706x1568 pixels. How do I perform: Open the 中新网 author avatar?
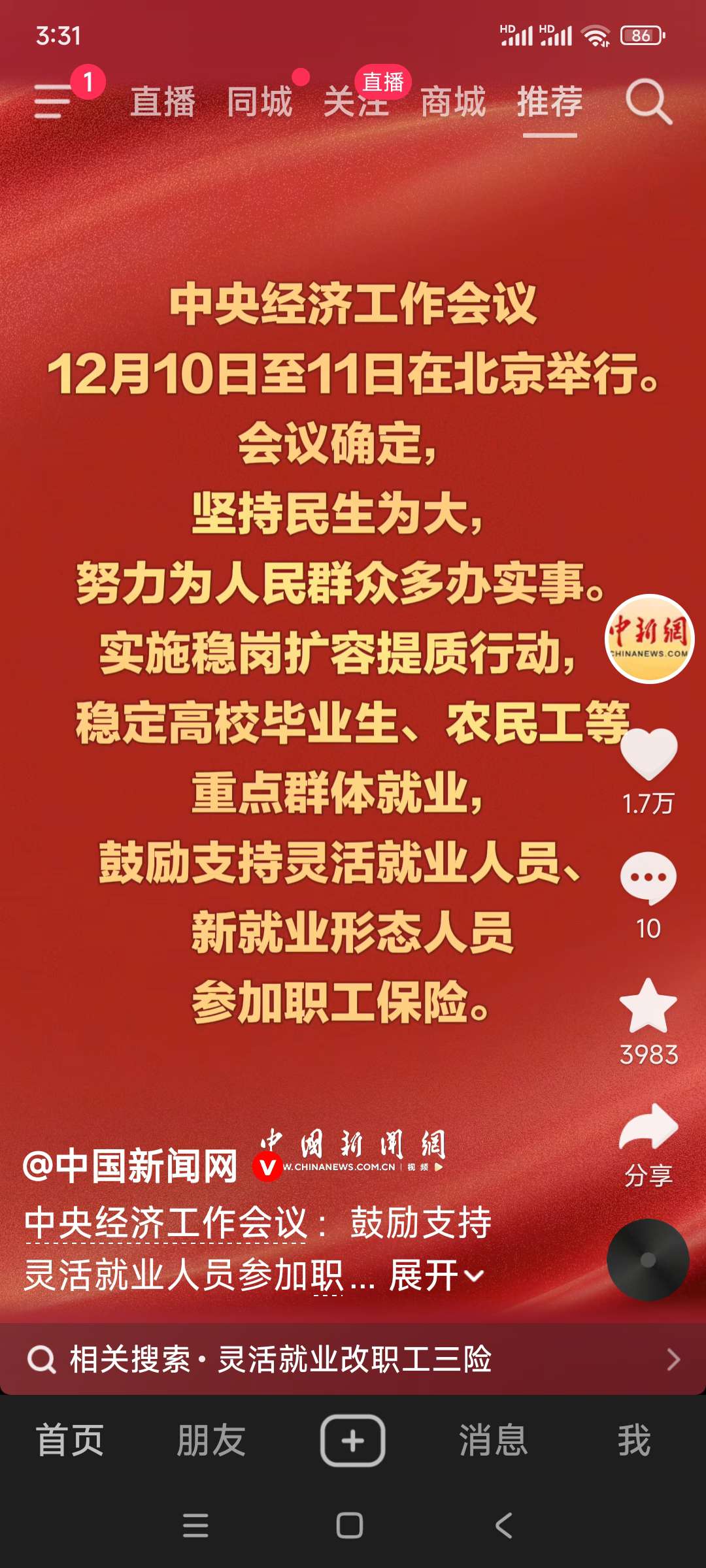(x=649, y=638)
